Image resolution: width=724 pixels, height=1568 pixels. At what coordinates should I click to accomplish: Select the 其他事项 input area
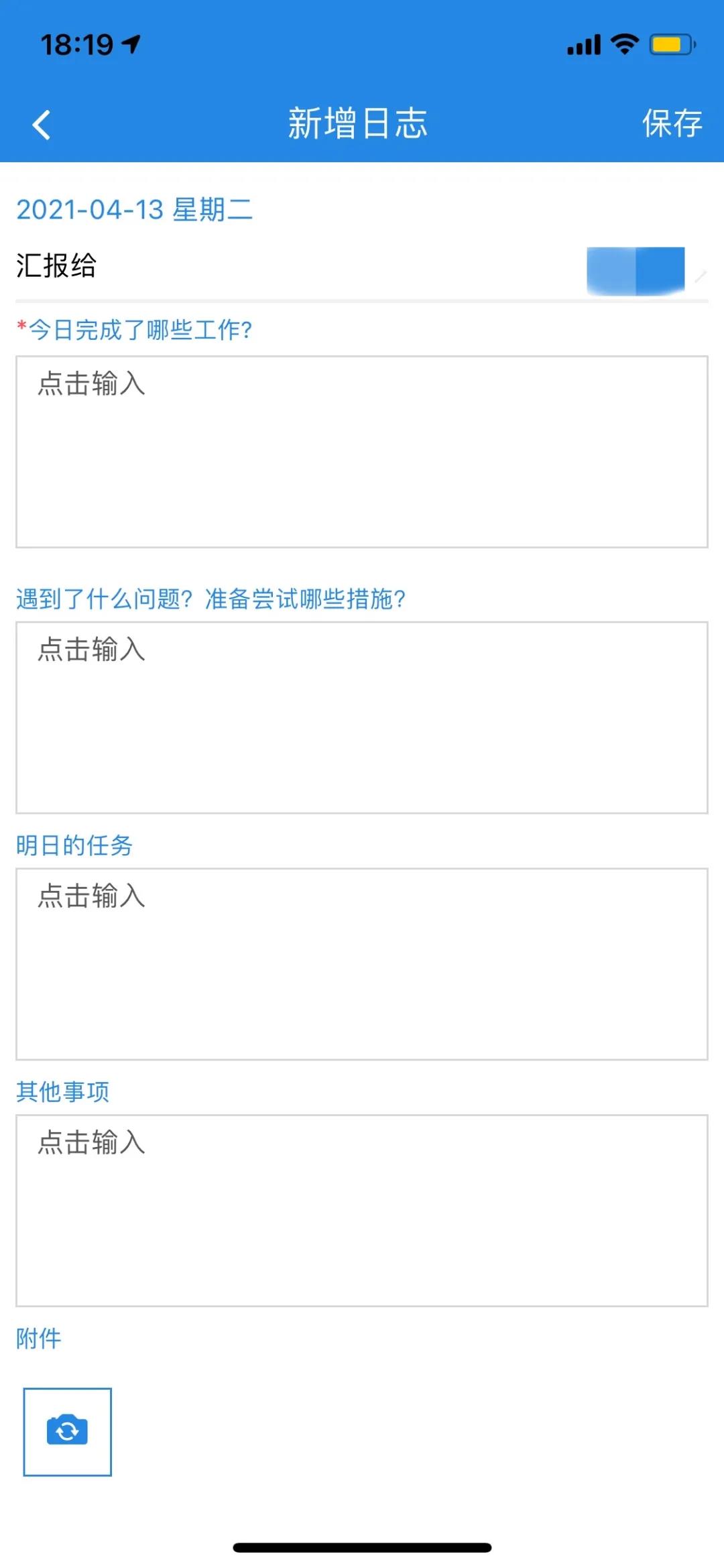click(362, 1211)
